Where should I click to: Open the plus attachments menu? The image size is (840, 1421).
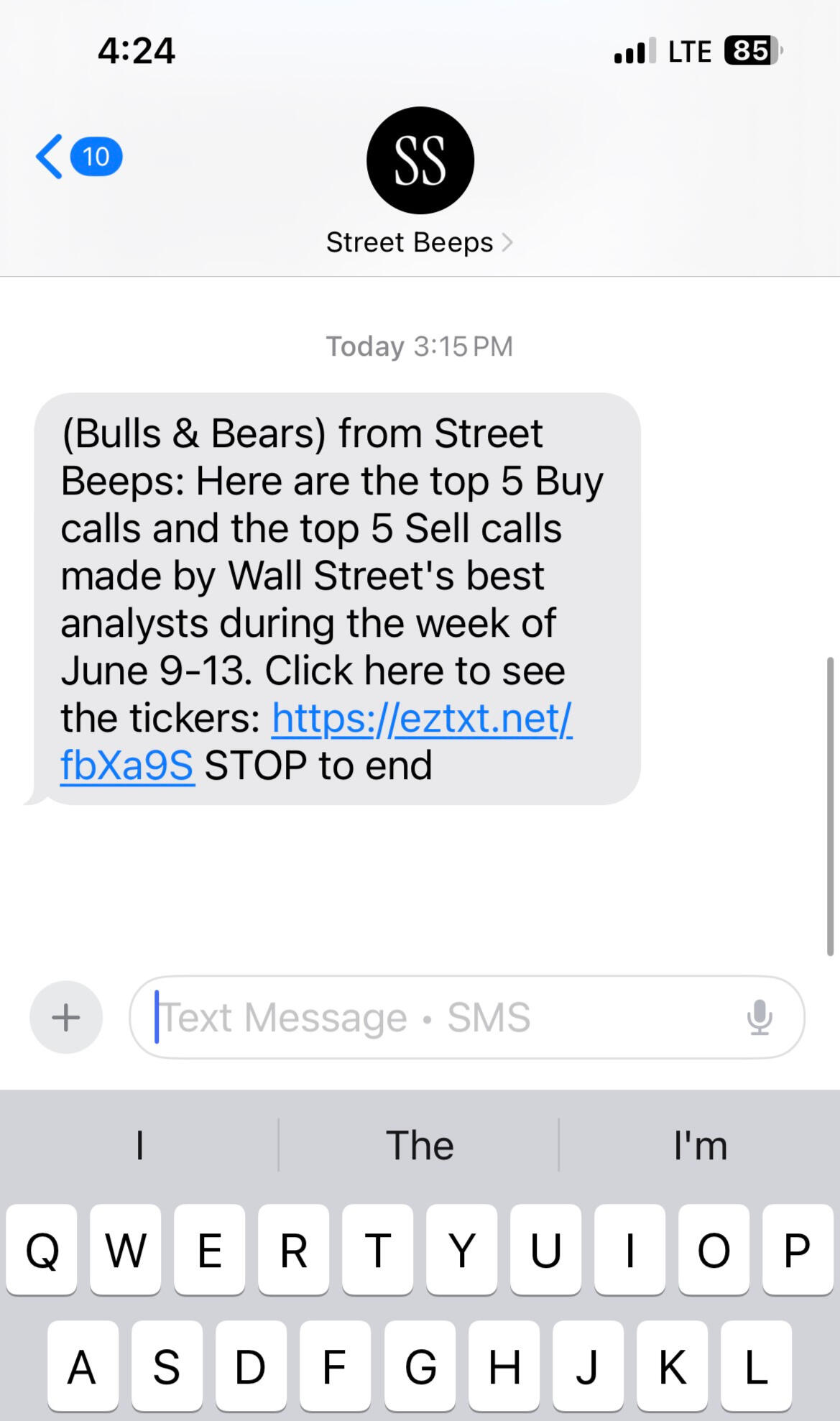(x=66, y=1017)
